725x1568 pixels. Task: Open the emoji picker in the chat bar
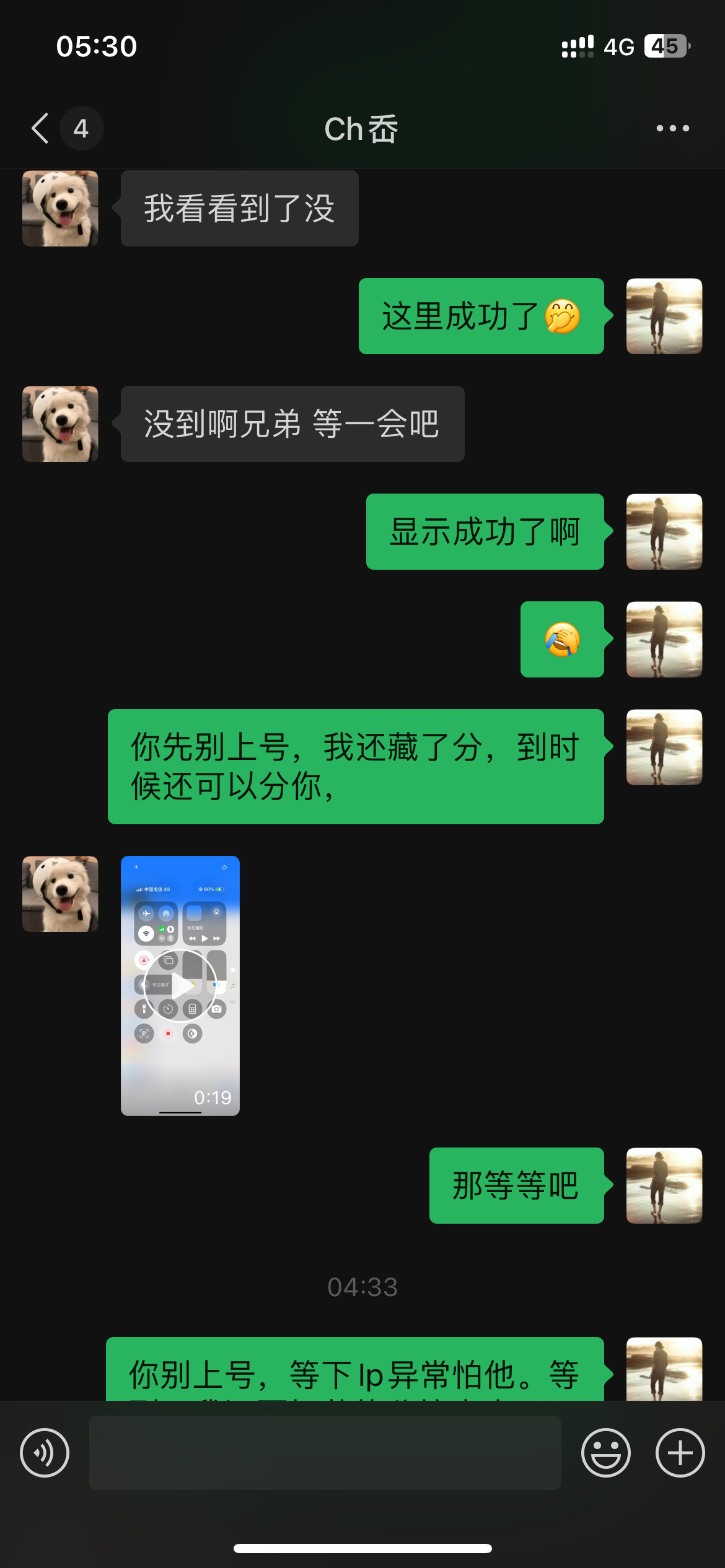click(605, 1452)
